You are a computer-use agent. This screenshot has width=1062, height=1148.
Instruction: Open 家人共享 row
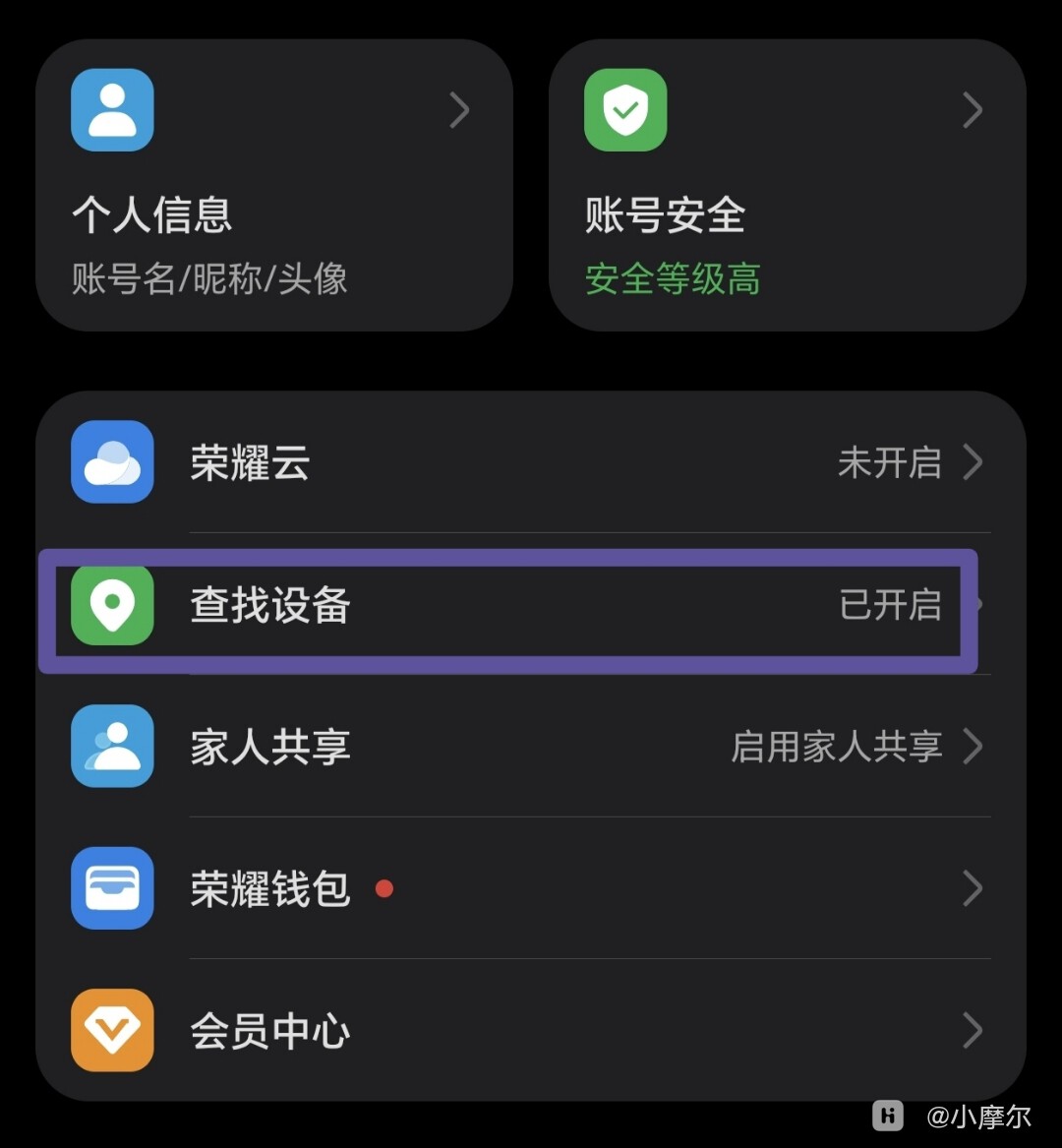[531, 747]
